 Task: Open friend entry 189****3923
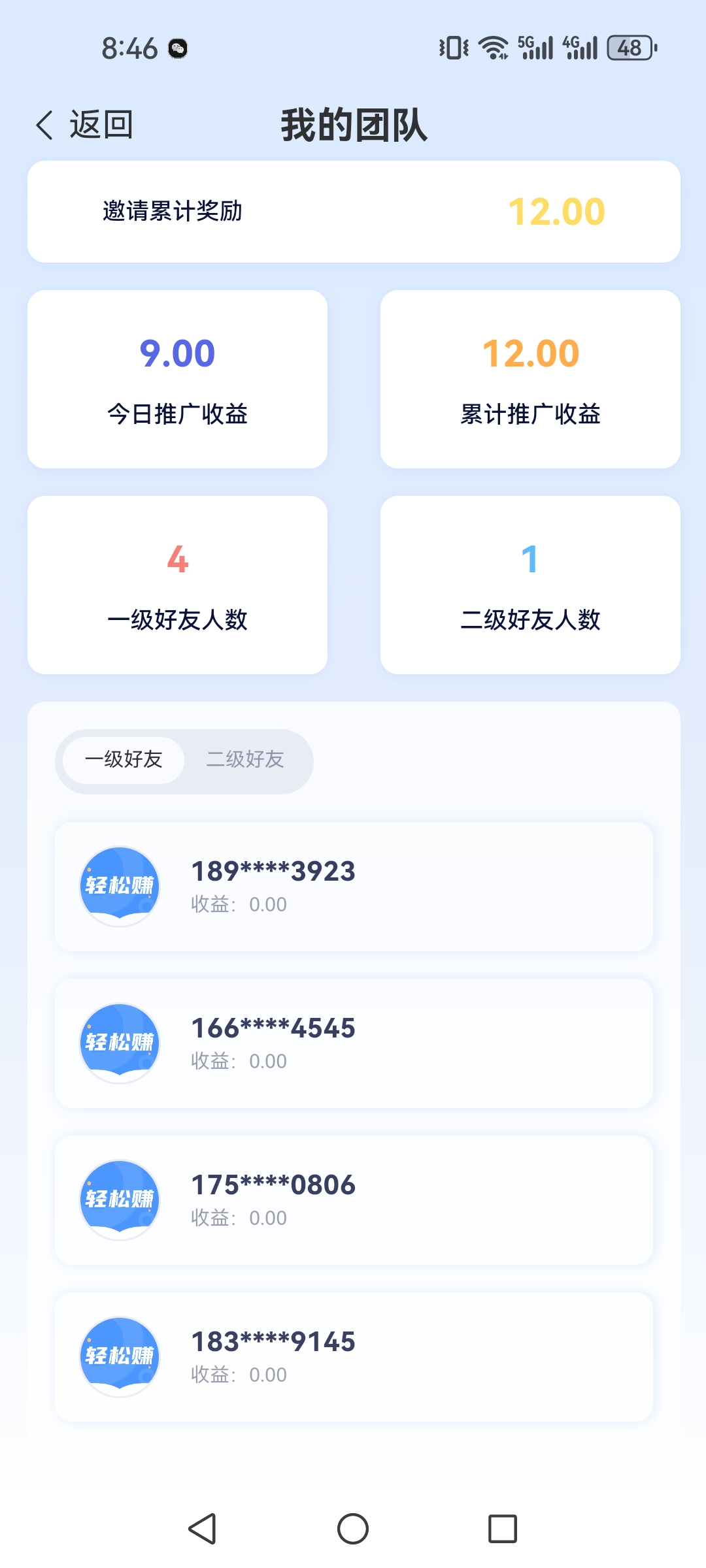click(x=354, y=887)
